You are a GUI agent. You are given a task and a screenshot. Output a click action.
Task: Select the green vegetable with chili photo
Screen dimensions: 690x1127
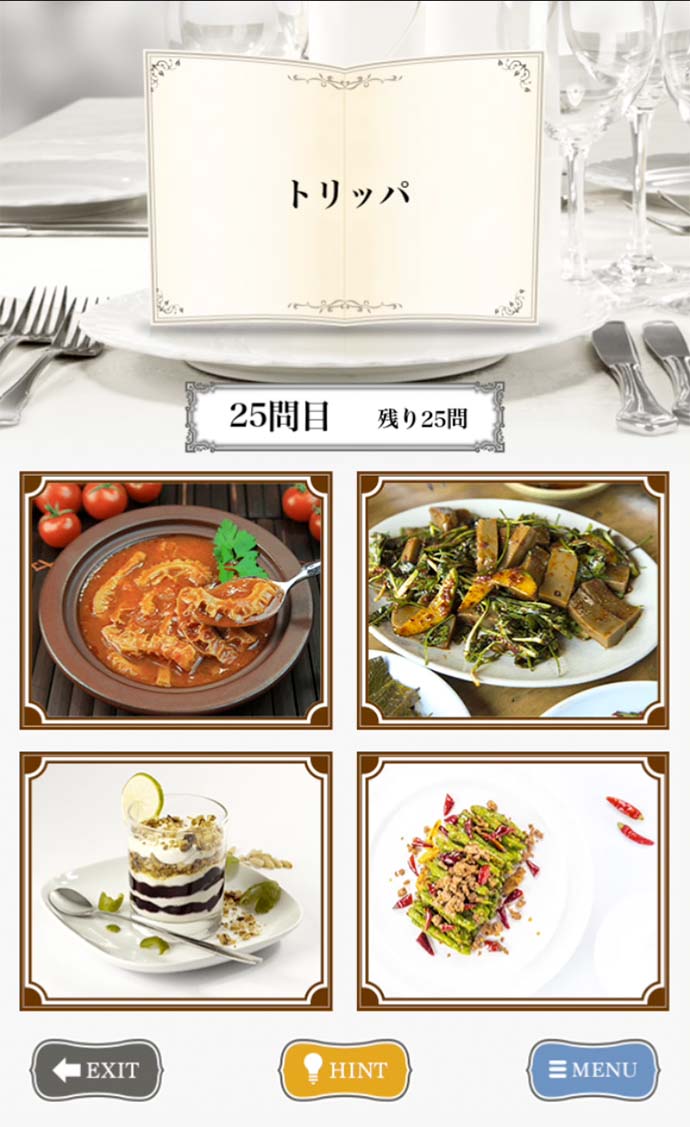[512, 881]
